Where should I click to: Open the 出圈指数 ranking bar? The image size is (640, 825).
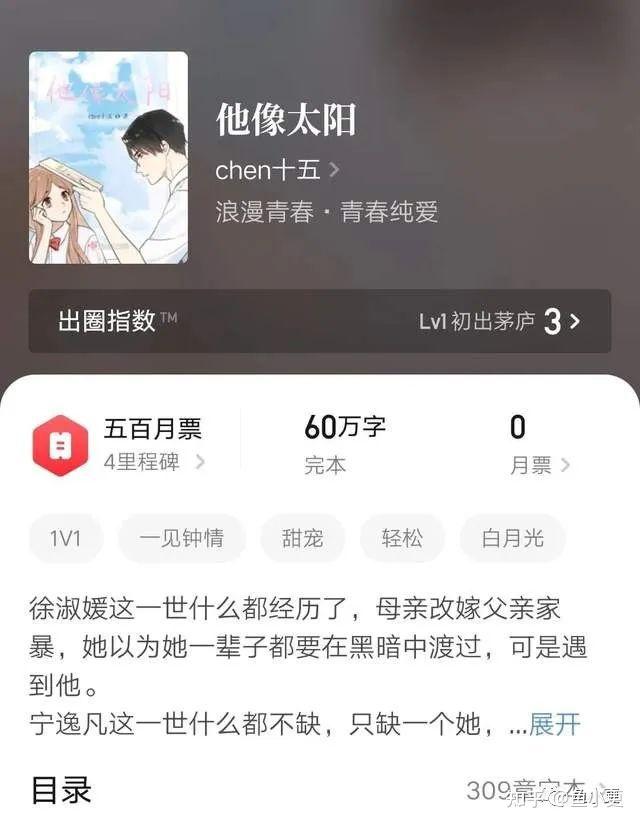[319, 321]
